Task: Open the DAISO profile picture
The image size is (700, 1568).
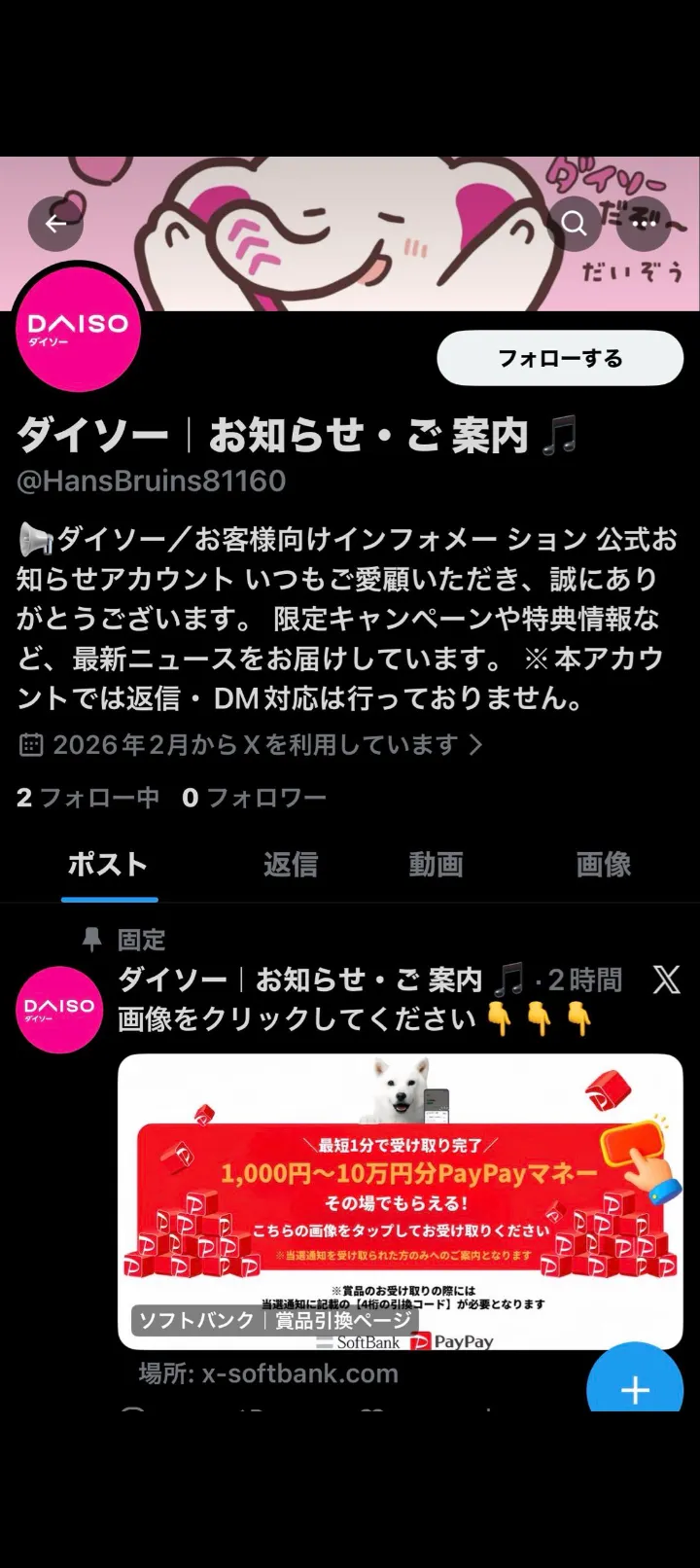Action: (x=78, y=331)
